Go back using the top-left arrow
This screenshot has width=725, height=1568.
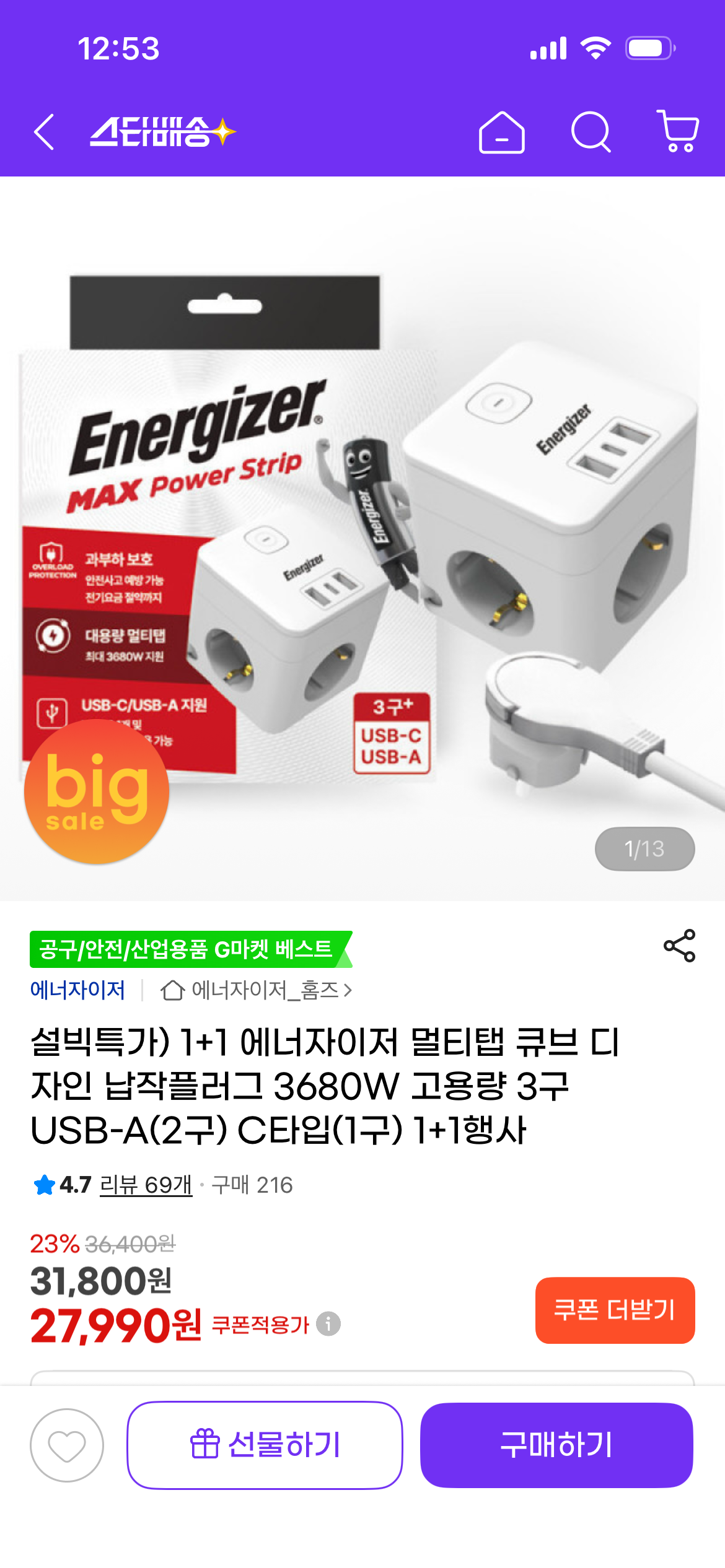pyautogui.click(x=44, y=132)
